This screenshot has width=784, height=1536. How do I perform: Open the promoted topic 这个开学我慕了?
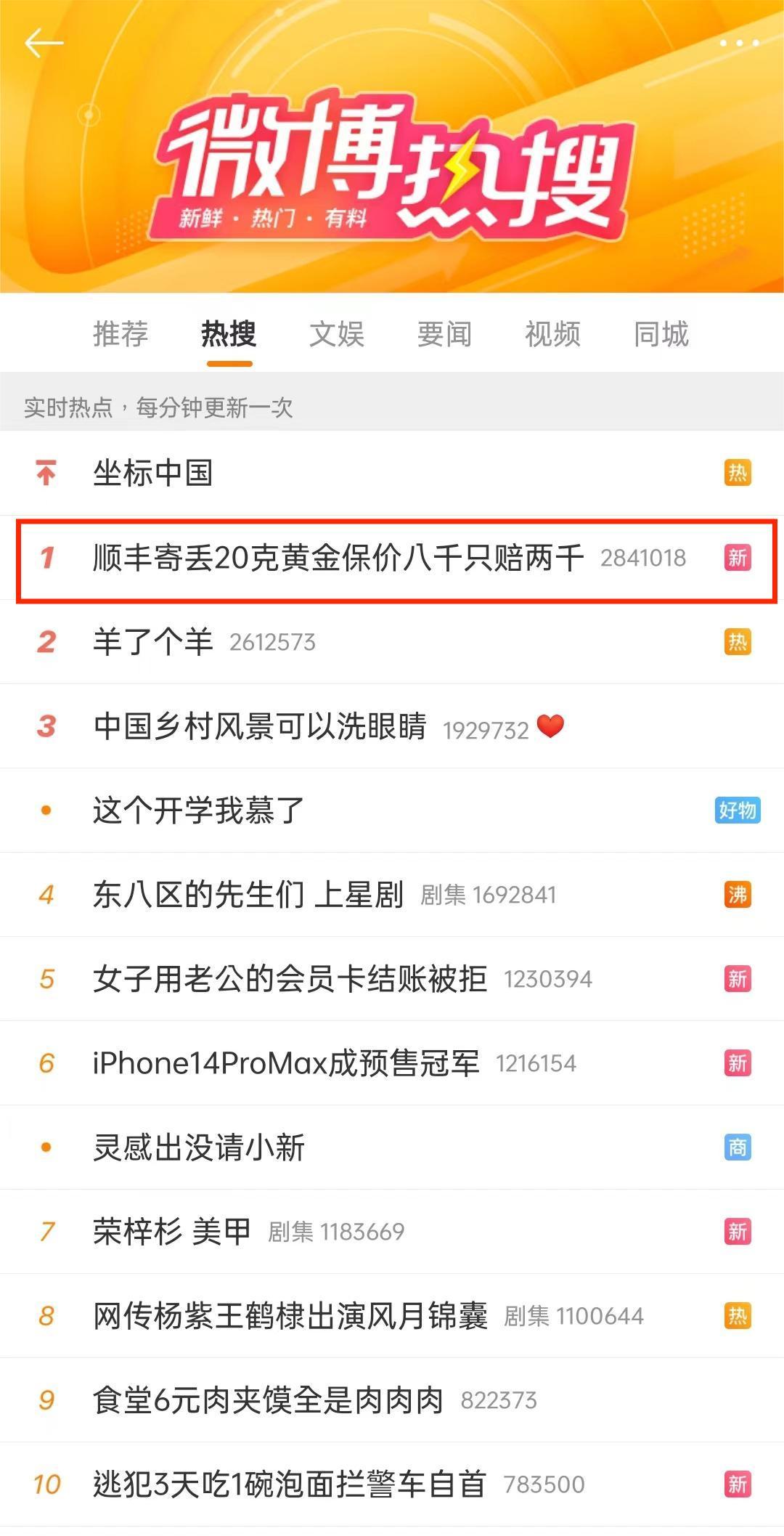point(198,810)
